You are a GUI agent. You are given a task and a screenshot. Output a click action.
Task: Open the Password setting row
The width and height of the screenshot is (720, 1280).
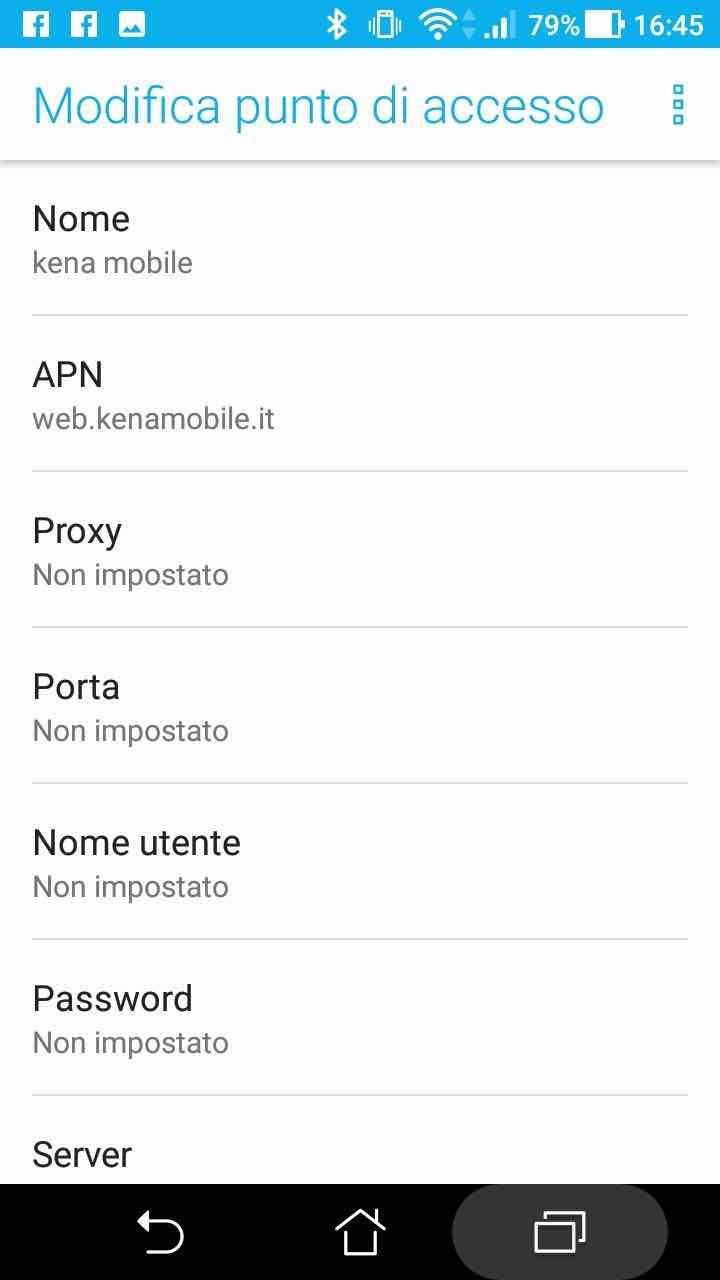click(x=360, y=1017)
